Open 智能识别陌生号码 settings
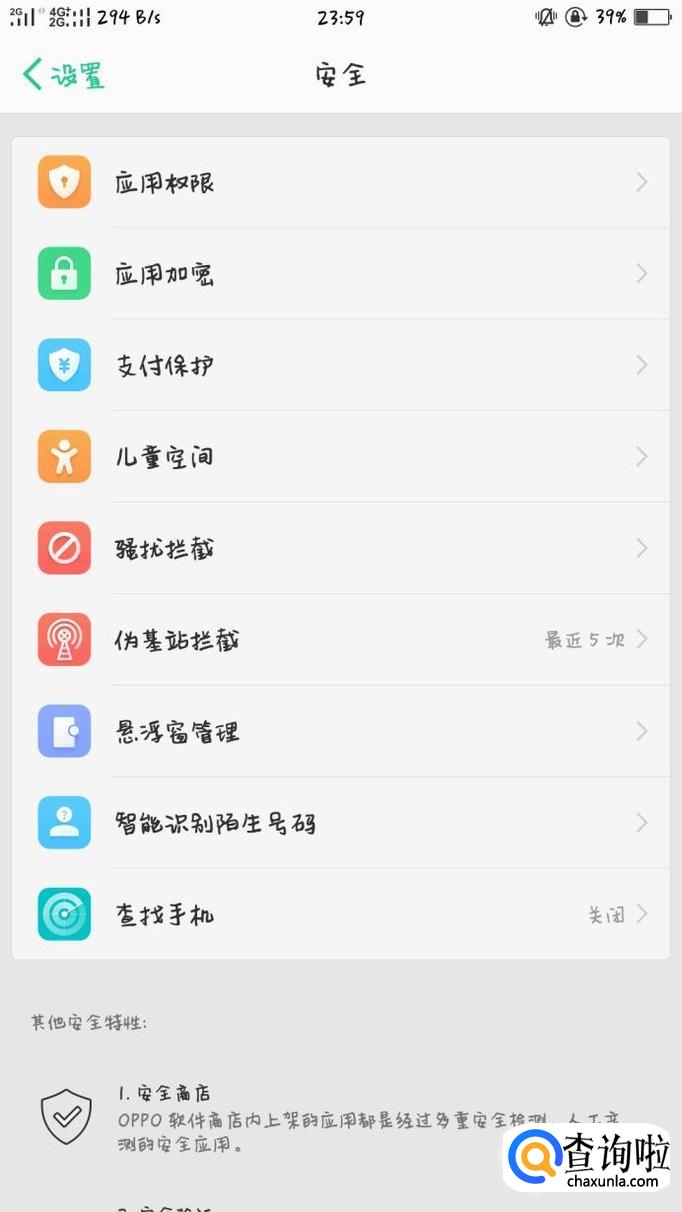Screen dimensions: 682x1212 tap(340, 823)
